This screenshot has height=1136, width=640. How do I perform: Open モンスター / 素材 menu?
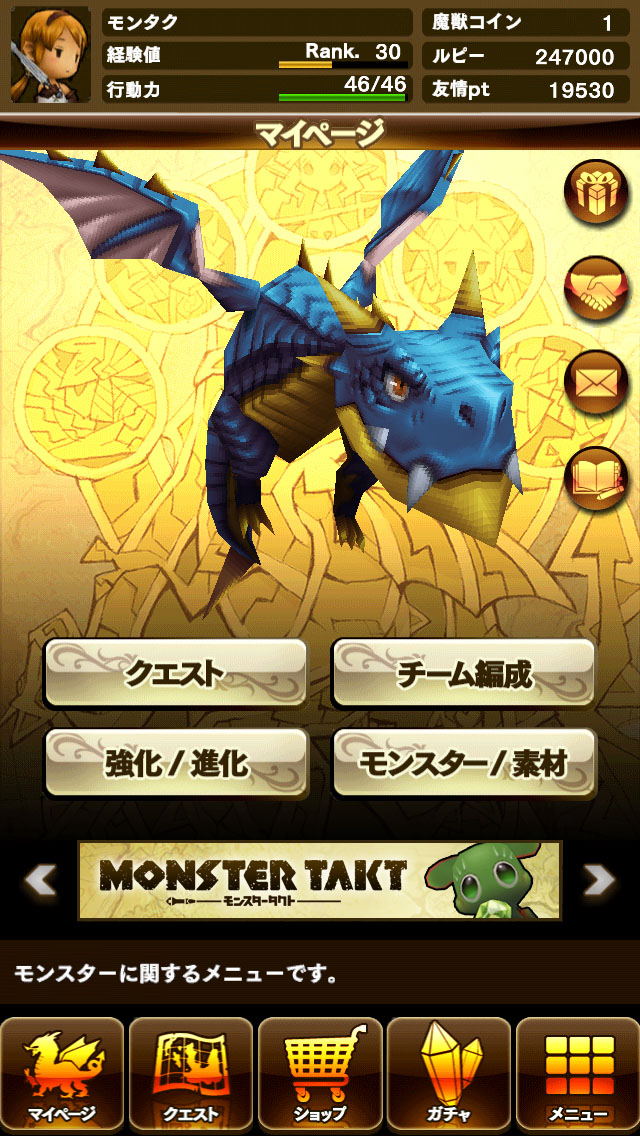click(x=465, y=763)
